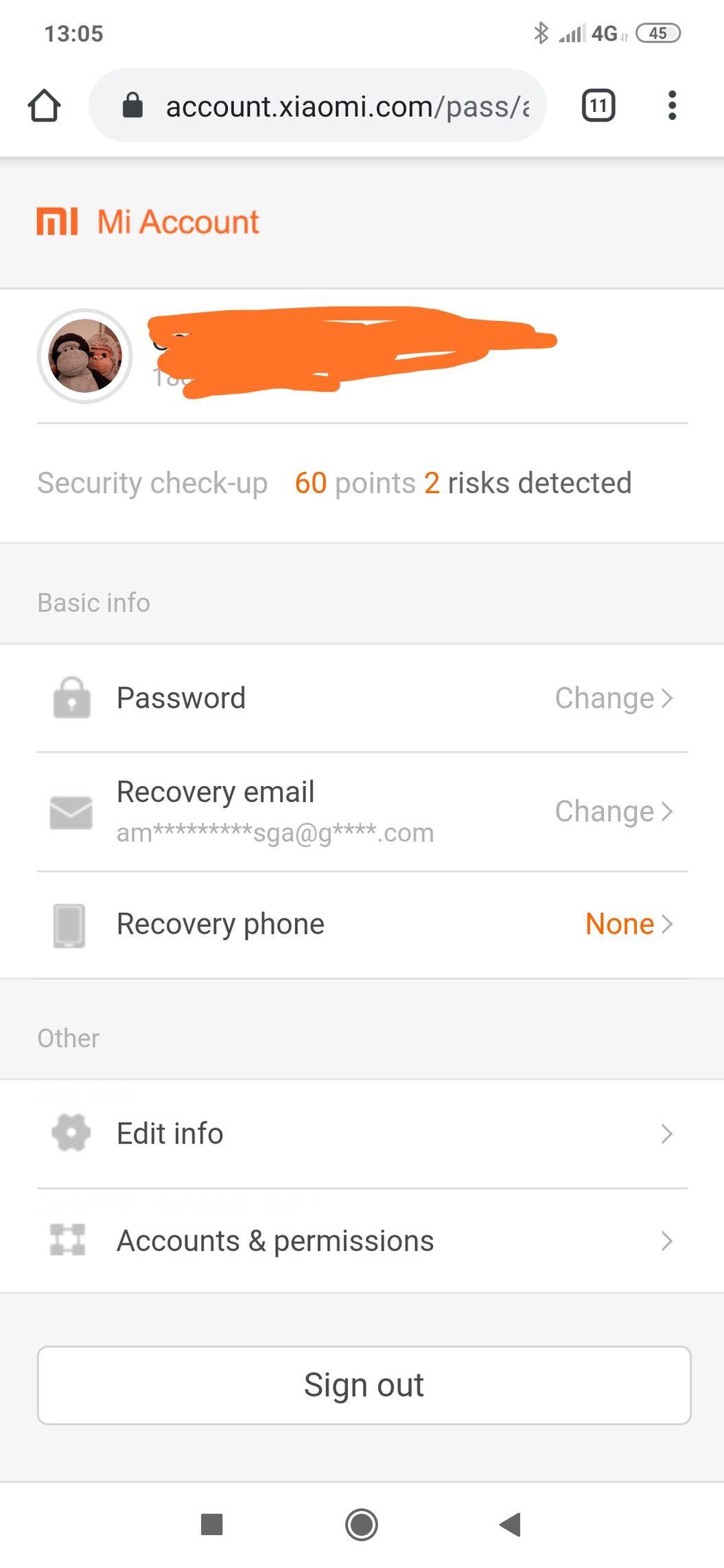Add a recovery phone

coord(362,925)
